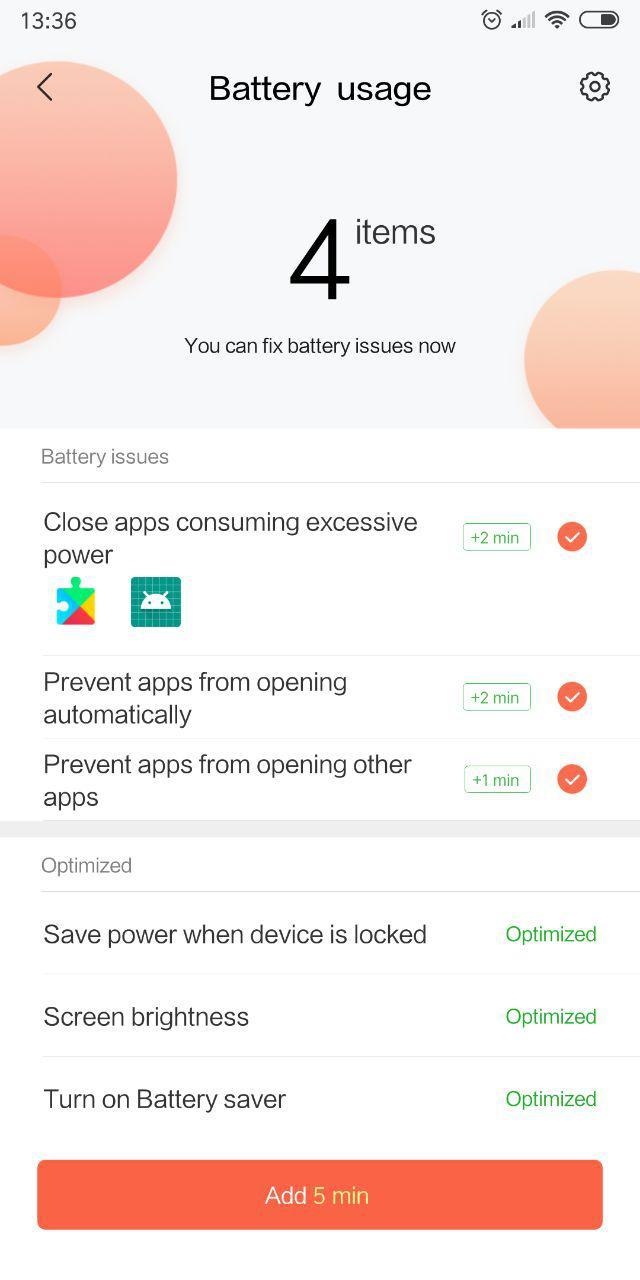The height and width of the screenshot is (1280, 640).
Task: Open Save power when device is locked
Action: (320, 934)
